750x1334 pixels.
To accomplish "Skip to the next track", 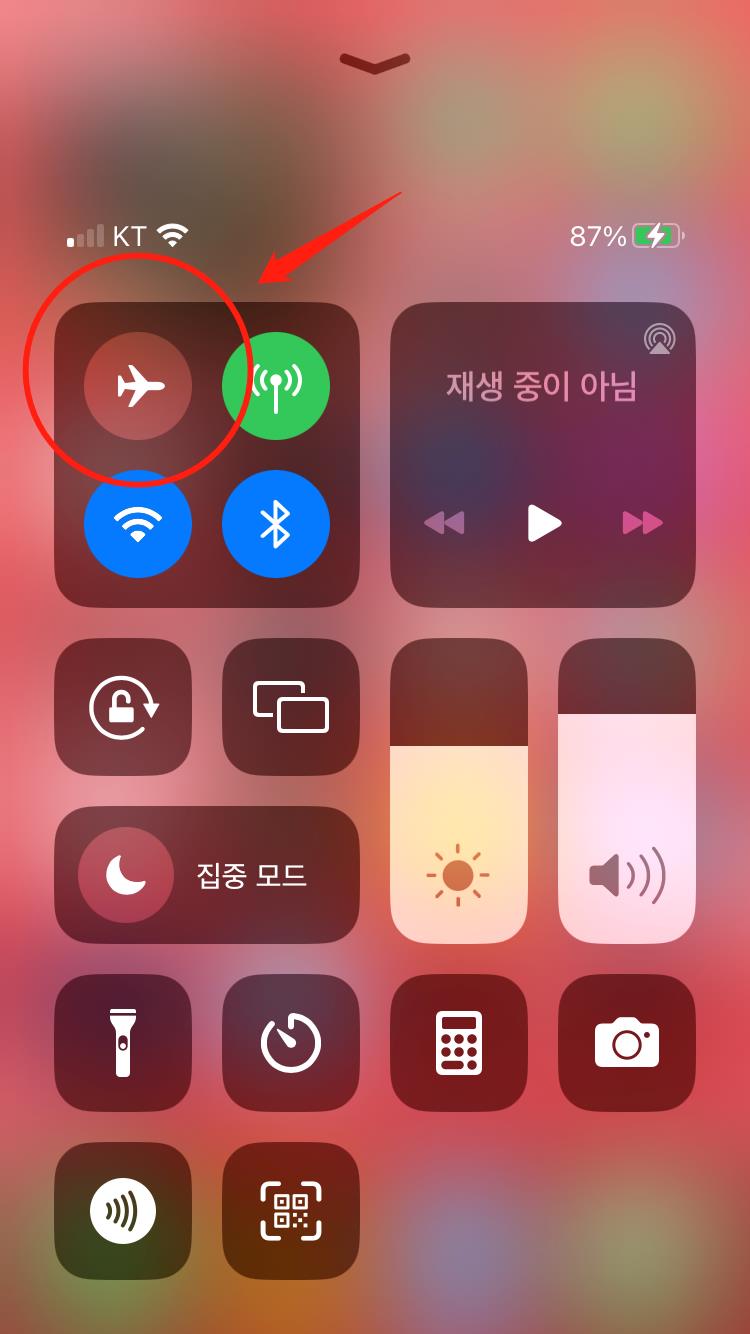I will pyautogui.click(x=642, y=523).
